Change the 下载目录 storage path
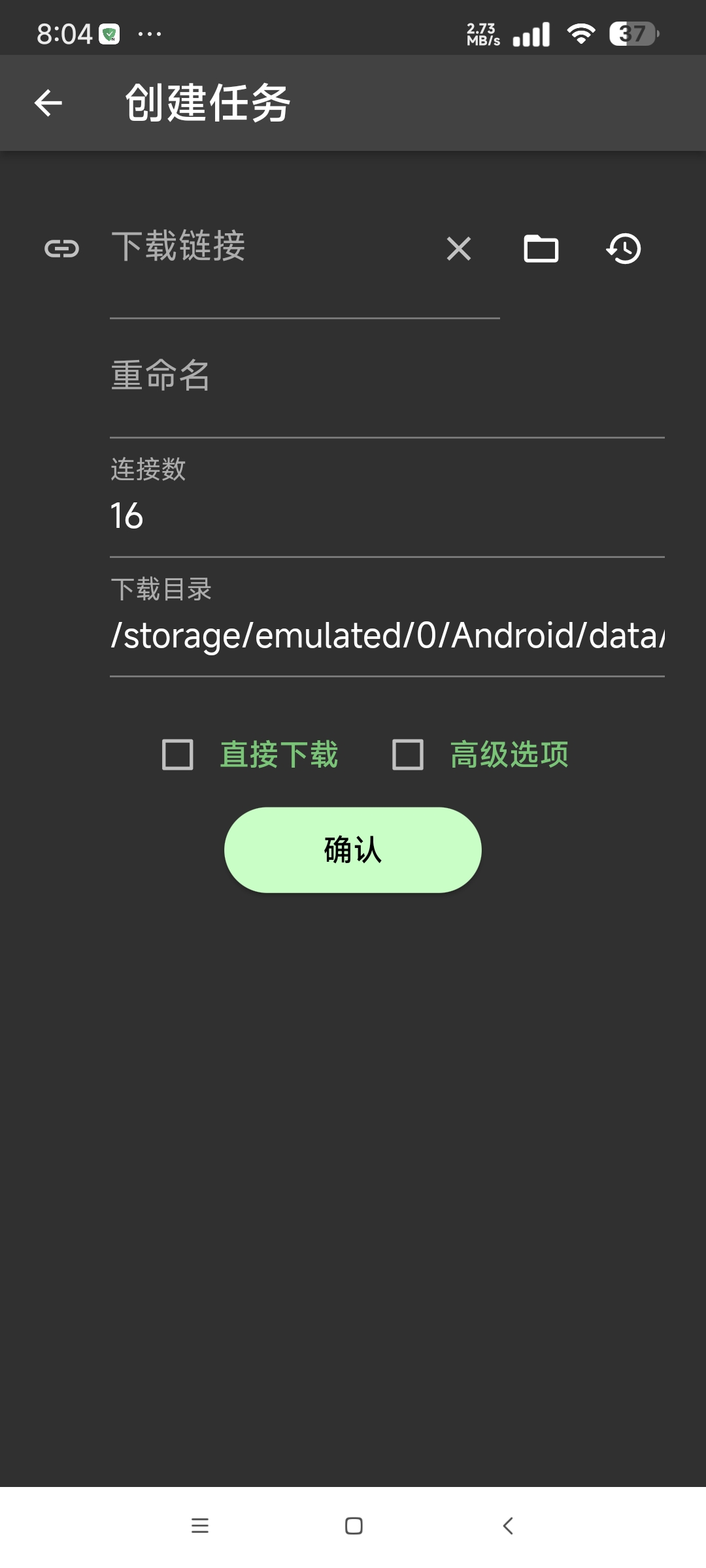This screenshot has height=1568, width=706. (386, 636)
